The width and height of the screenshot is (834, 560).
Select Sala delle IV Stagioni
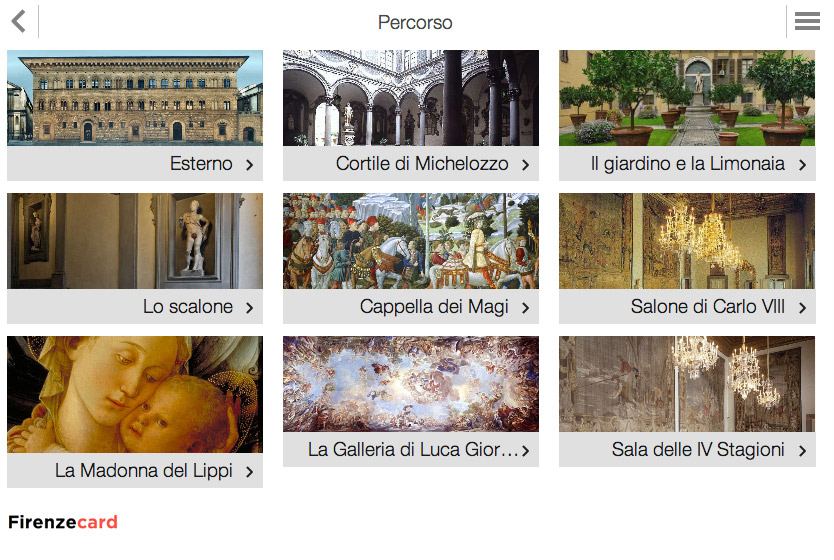[687, 401]
